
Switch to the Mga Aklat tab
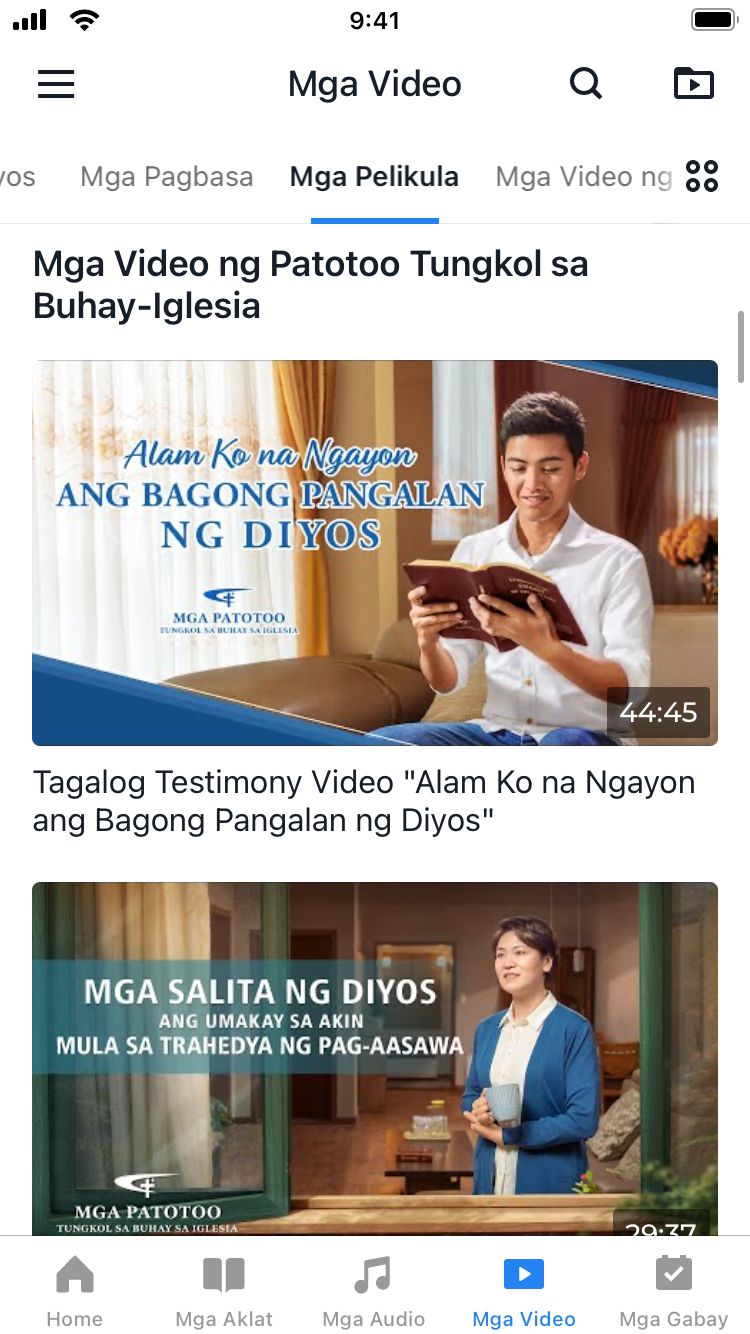tap(224, 1291)
